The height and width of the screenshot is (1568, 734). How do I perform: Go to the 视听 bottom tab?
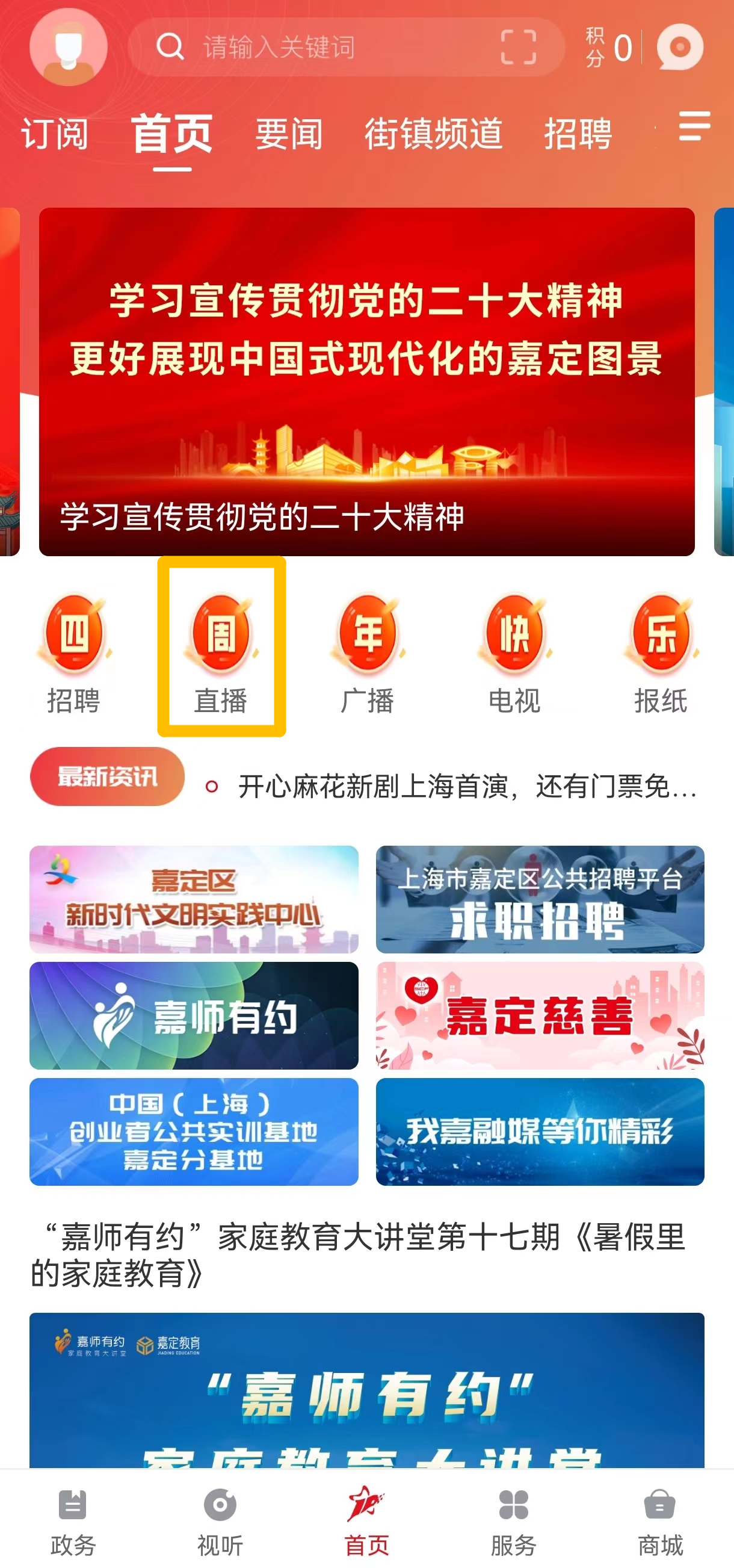click(x=220, y=1520)
